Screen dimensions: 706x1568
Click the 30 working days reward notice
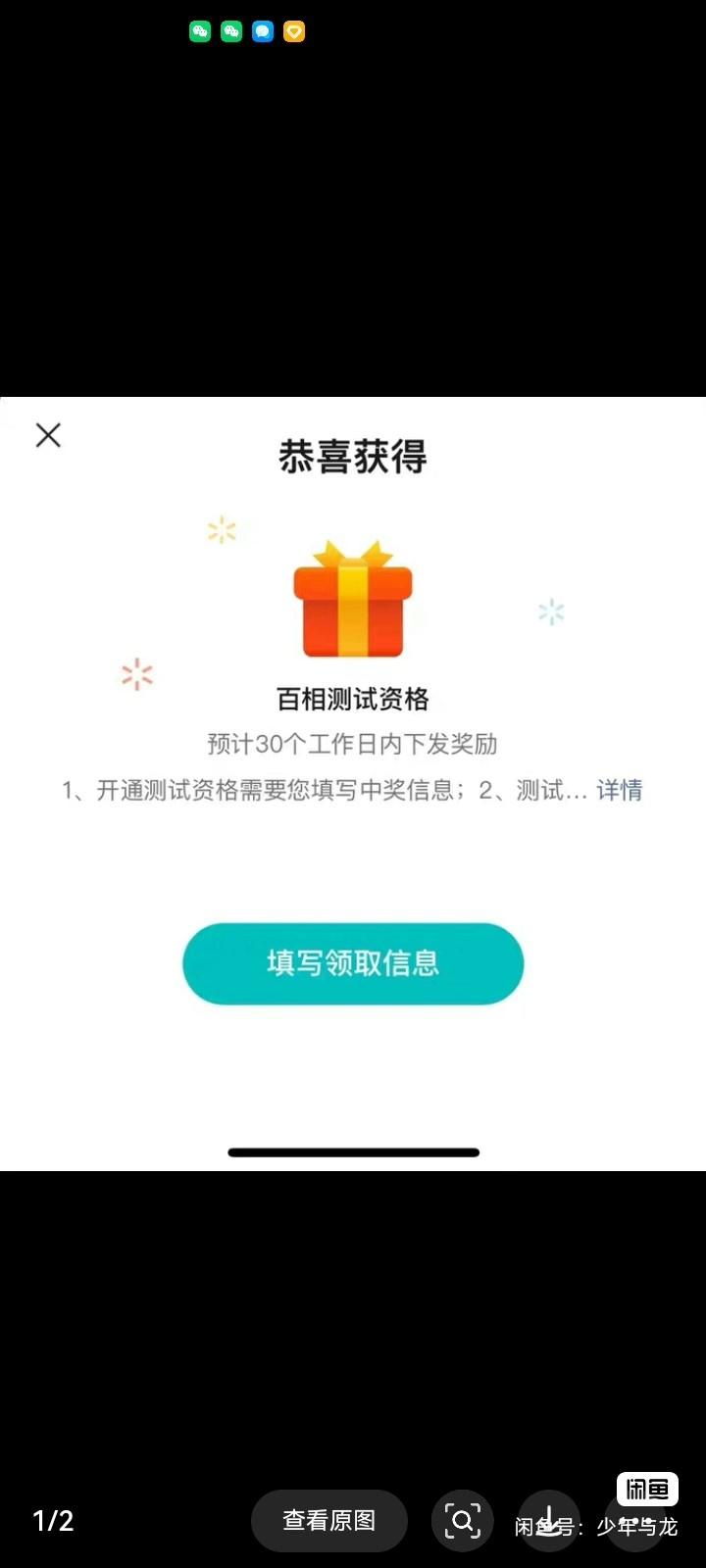click(x=353, y=745)
